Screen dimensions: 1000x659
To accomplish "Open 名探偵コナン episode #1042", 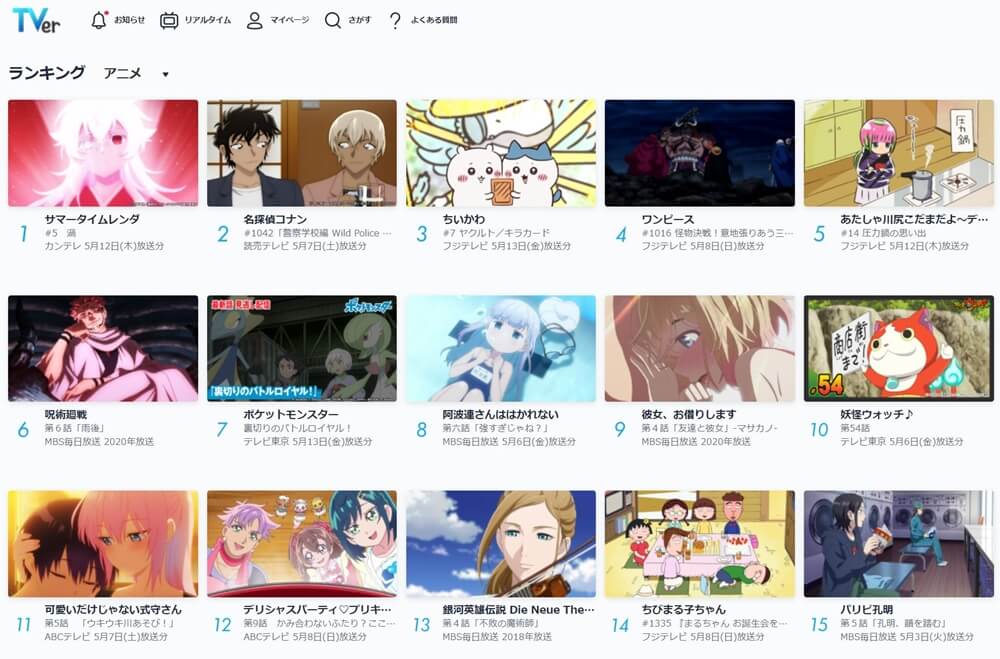I will coord(301,153).
